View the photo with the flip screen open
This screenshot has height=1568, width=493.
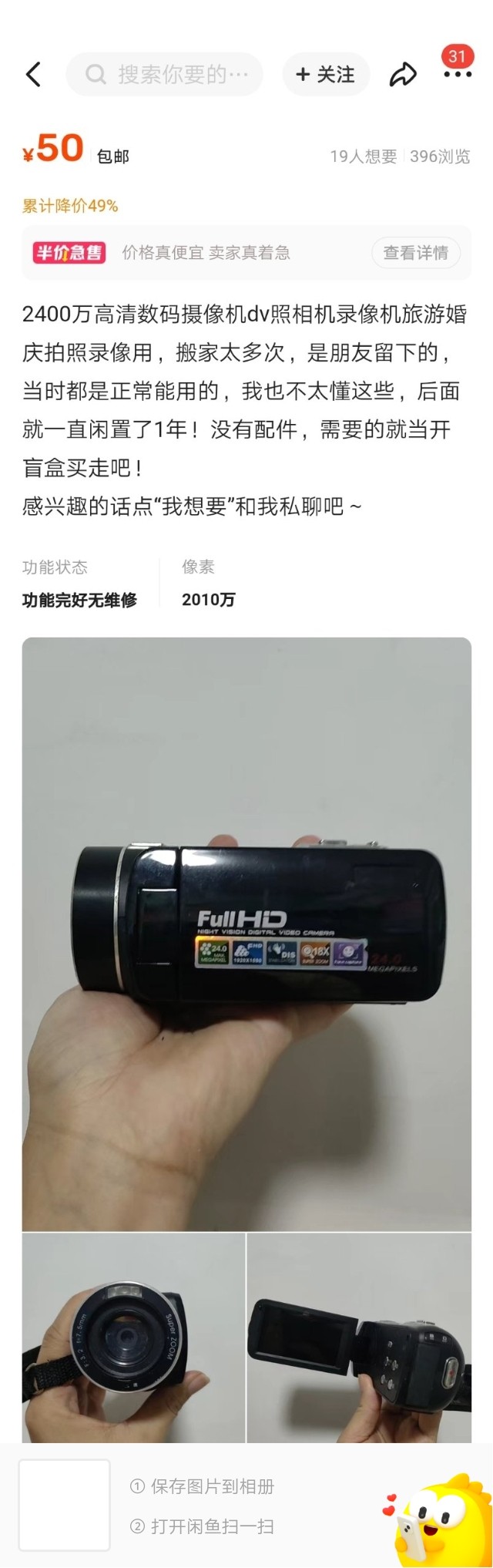tap(359, 1338)
